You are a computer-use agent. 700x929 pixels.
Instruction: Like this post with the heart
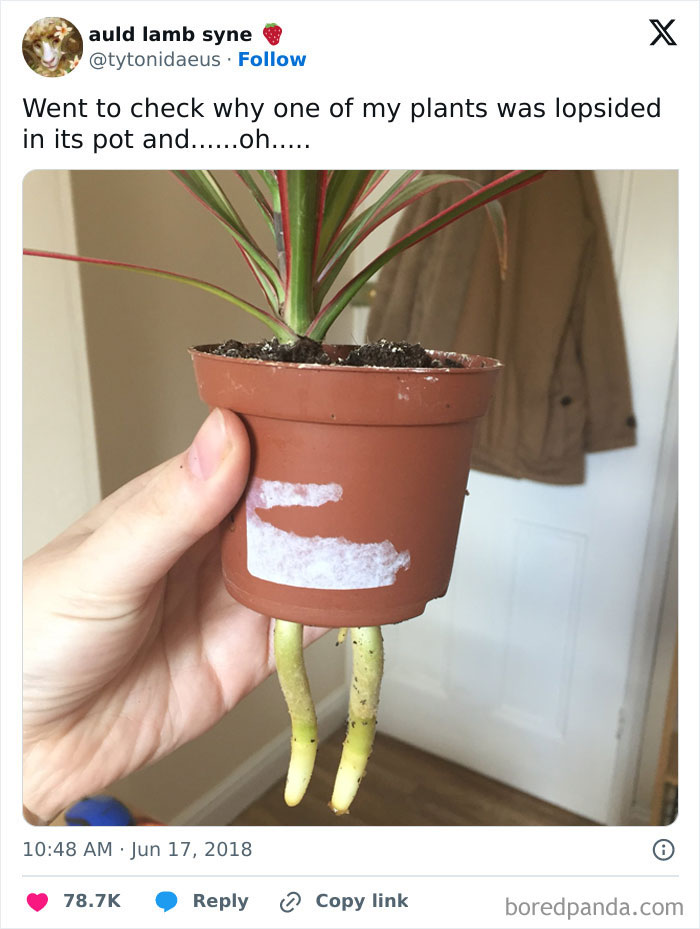coord(37,901)
